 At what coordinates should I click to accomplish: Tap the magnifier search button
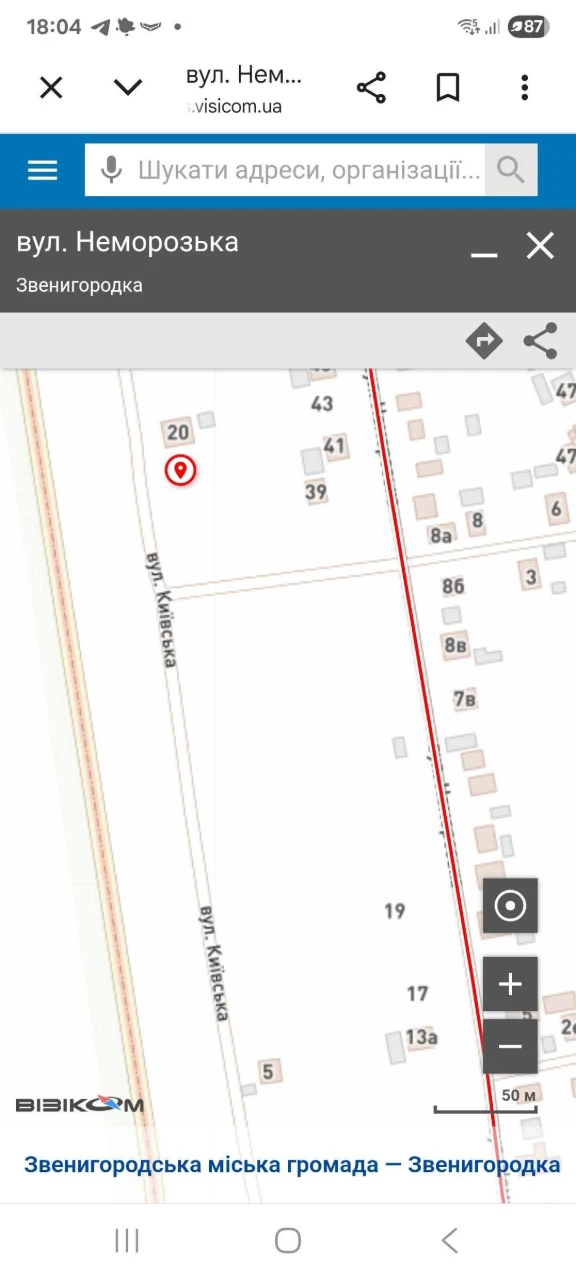(511, 170)
